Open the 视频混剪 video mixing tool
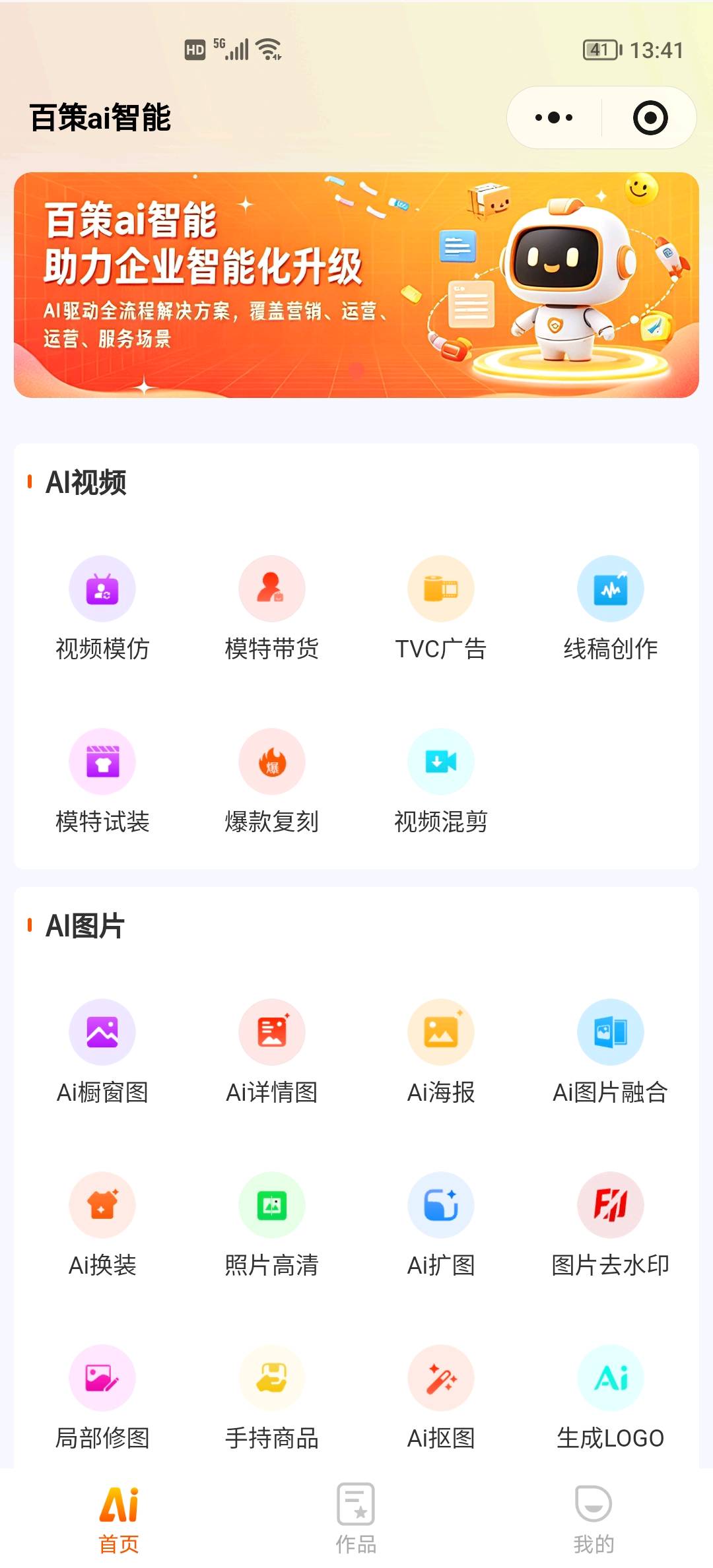The image size is (713, 1568). 441,781
